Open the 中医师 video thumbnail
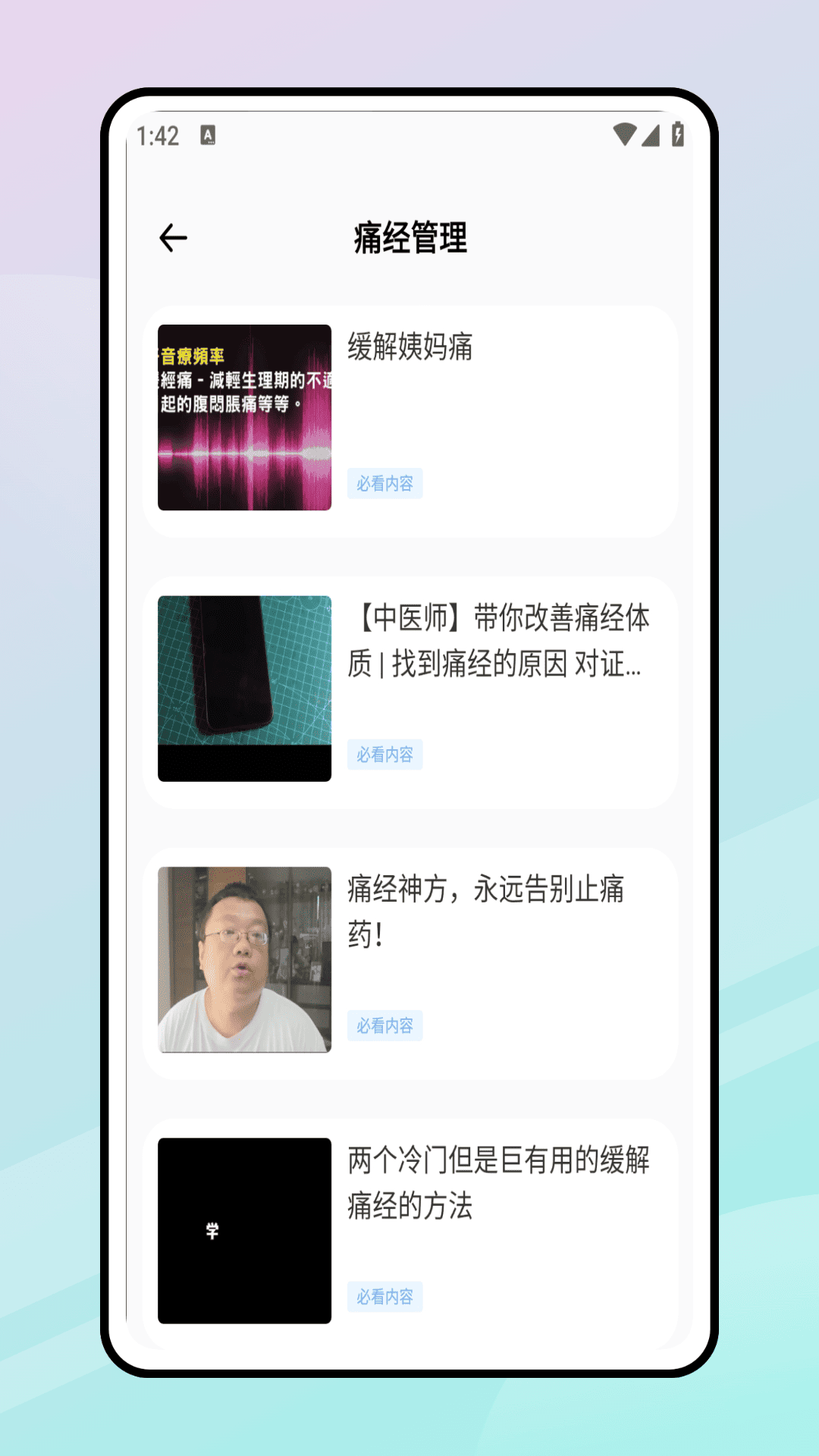Image resolution: width=819 pixels, height=1456 pixels. coord(244,686)
